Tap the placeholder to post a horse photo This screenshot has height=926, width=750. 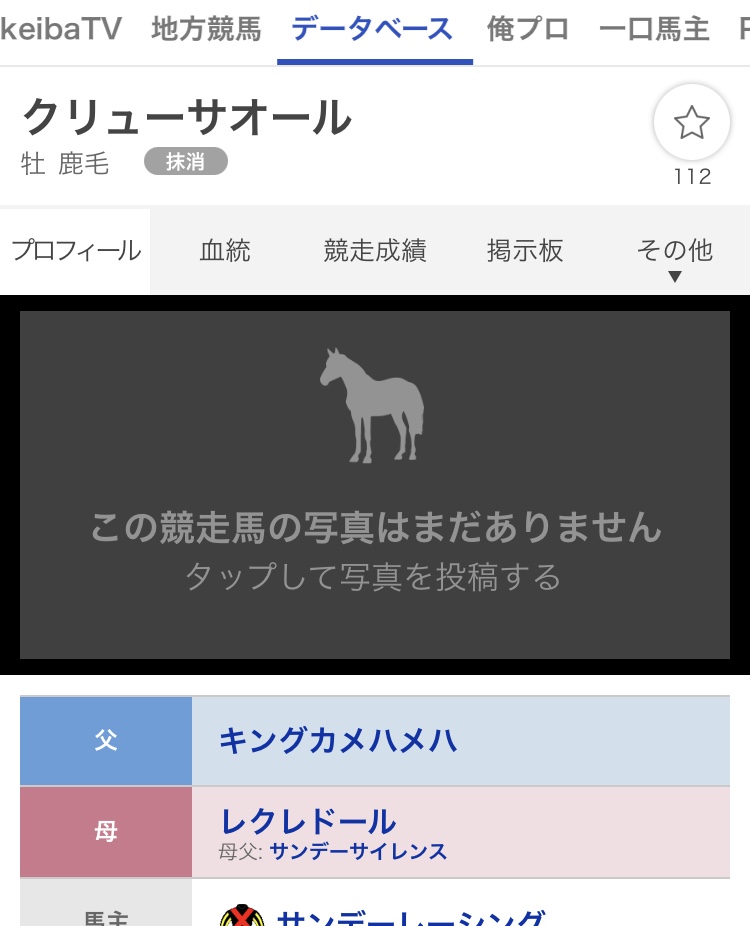[x=375, y=484]
